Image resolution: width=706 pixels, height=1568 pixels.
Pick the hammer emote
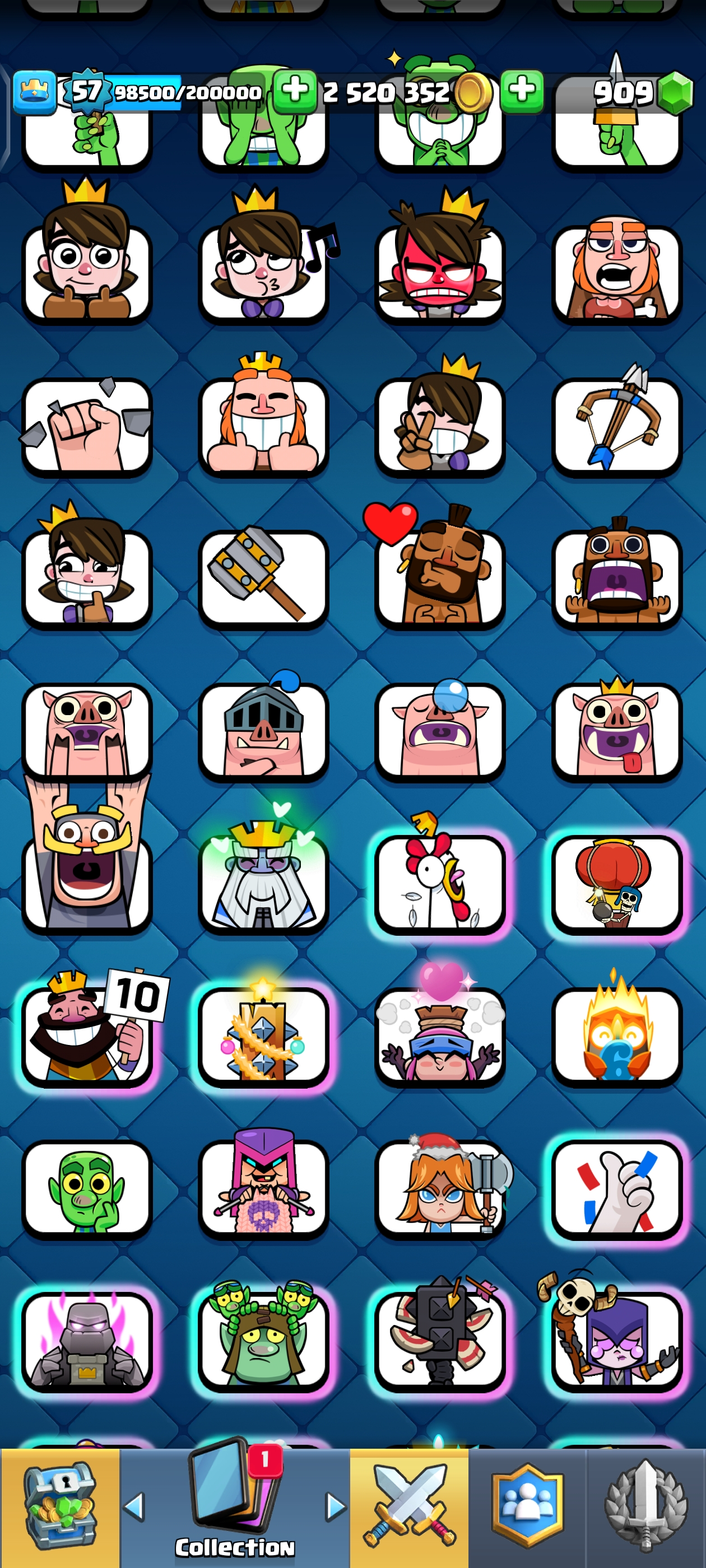263,577
